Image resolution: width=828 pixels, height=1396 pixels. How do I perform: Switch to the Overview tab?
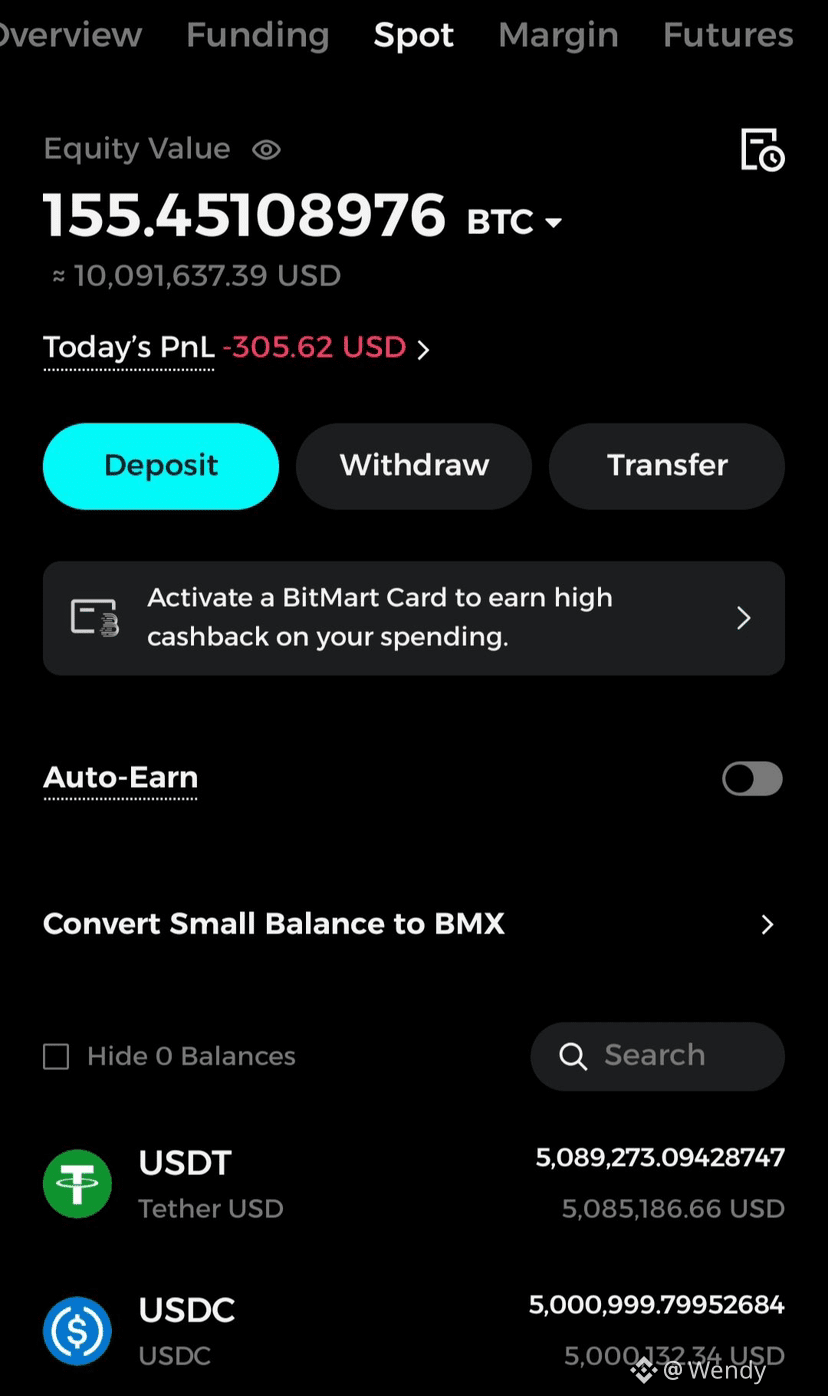tap(70, 35)
